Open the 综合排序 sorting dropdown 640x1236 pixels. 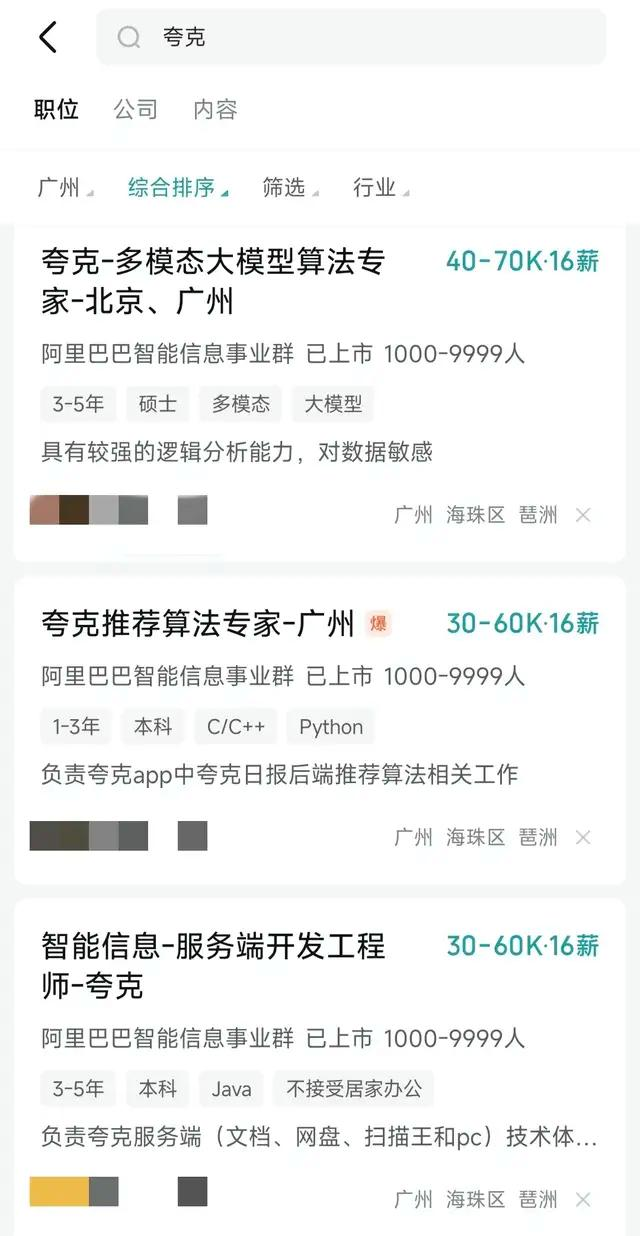click(177, 187)
